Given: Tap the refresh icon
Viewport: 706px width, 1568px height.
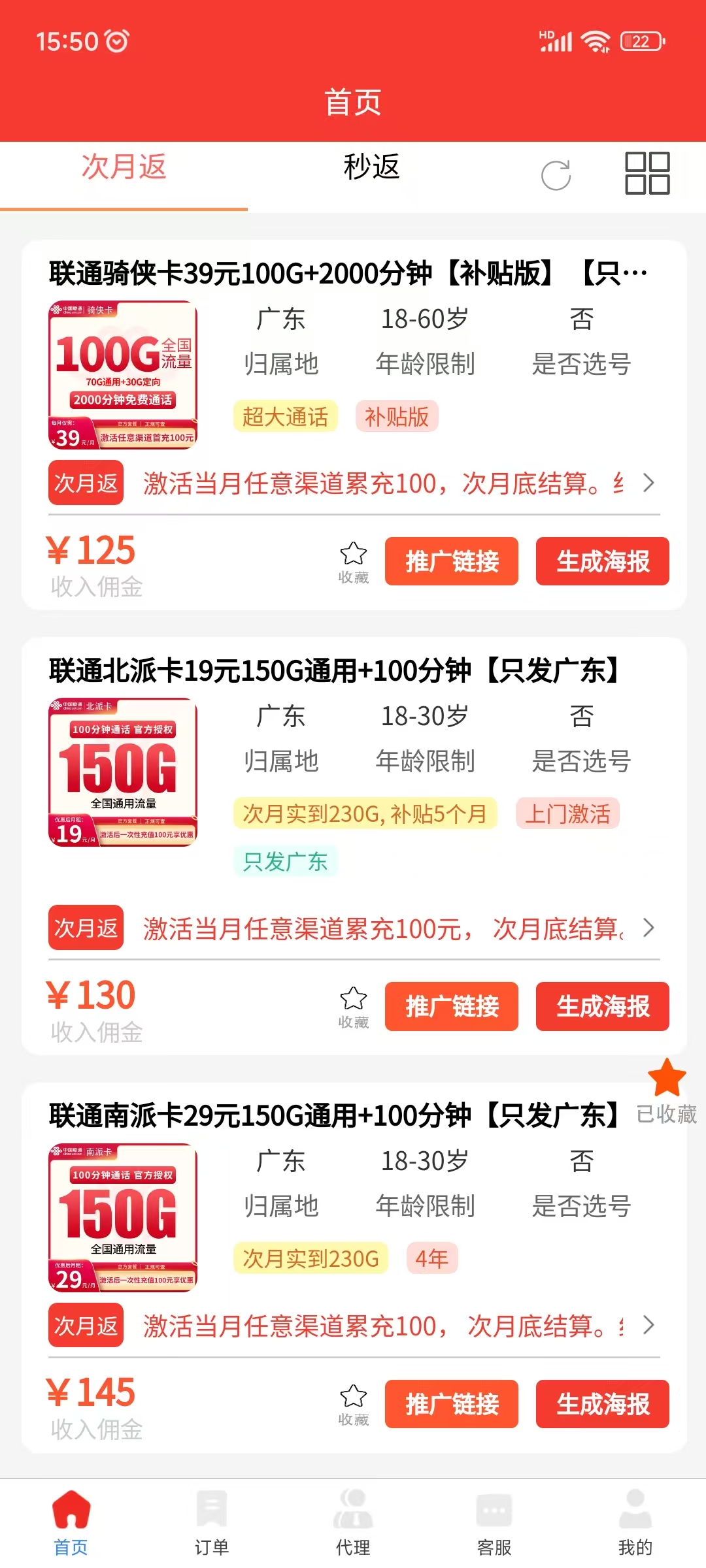Looking at the screenshot, I should (x=556, y=174).
